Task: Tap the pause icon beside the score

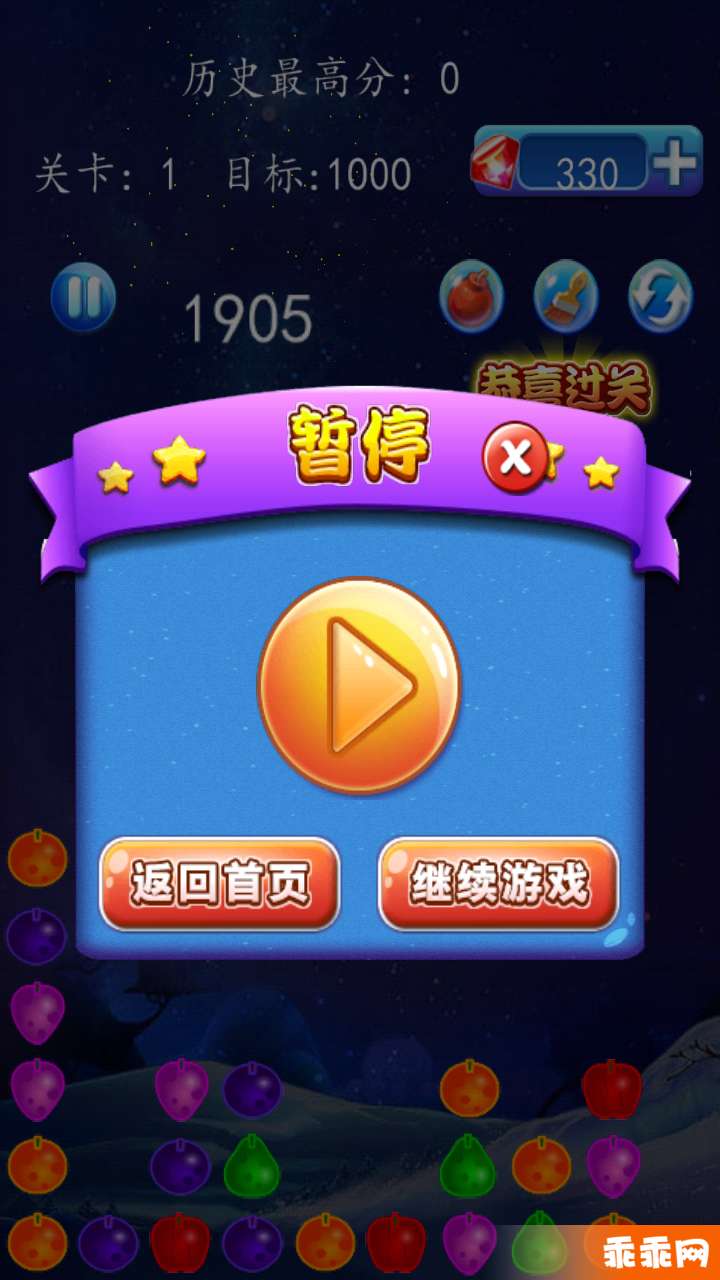Action: coord(83,297)
